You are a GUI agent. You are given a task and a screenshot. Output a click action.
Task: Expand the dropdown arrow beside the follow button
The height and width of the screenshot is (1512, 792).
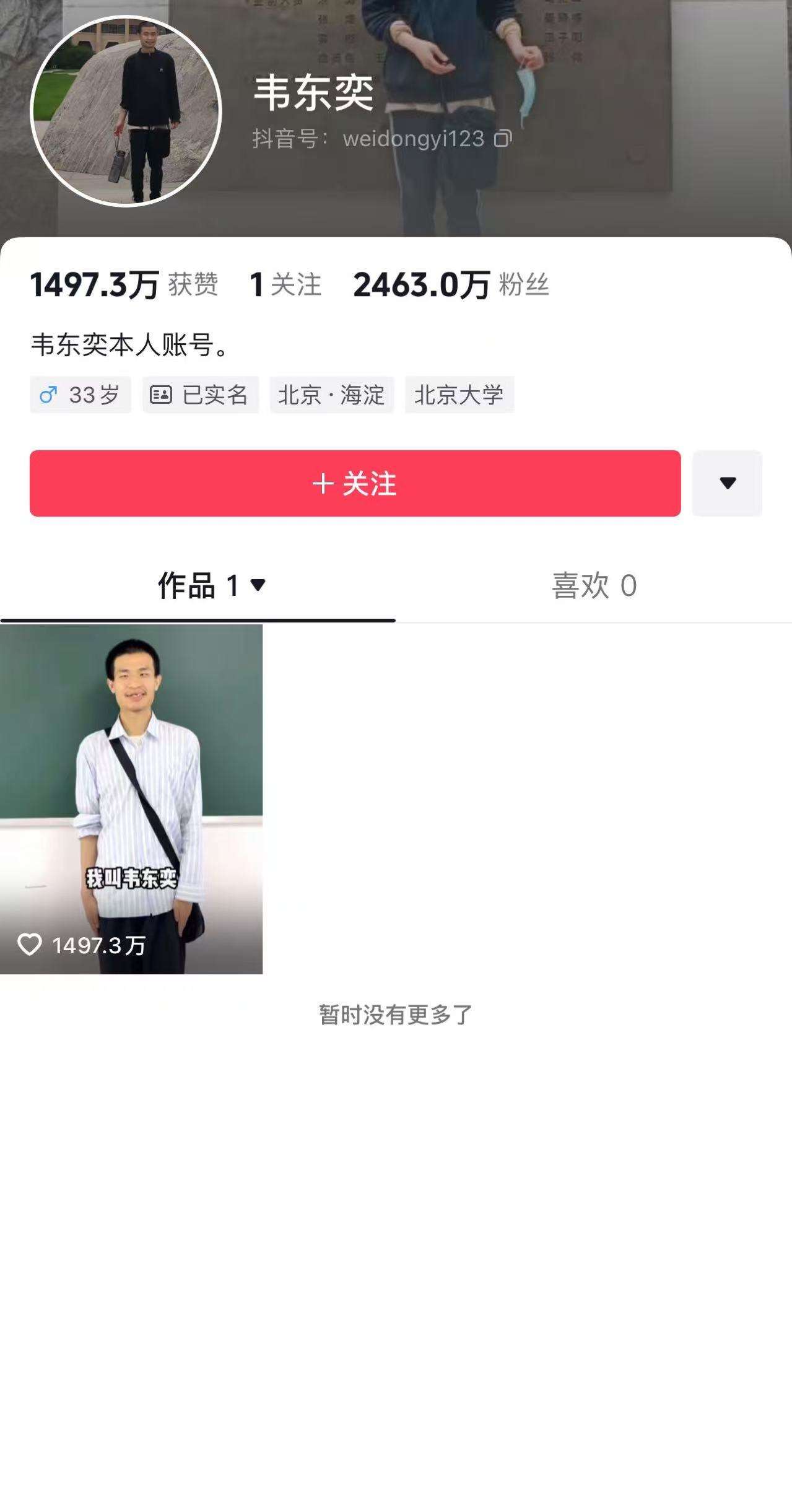(x=727, y=483)
